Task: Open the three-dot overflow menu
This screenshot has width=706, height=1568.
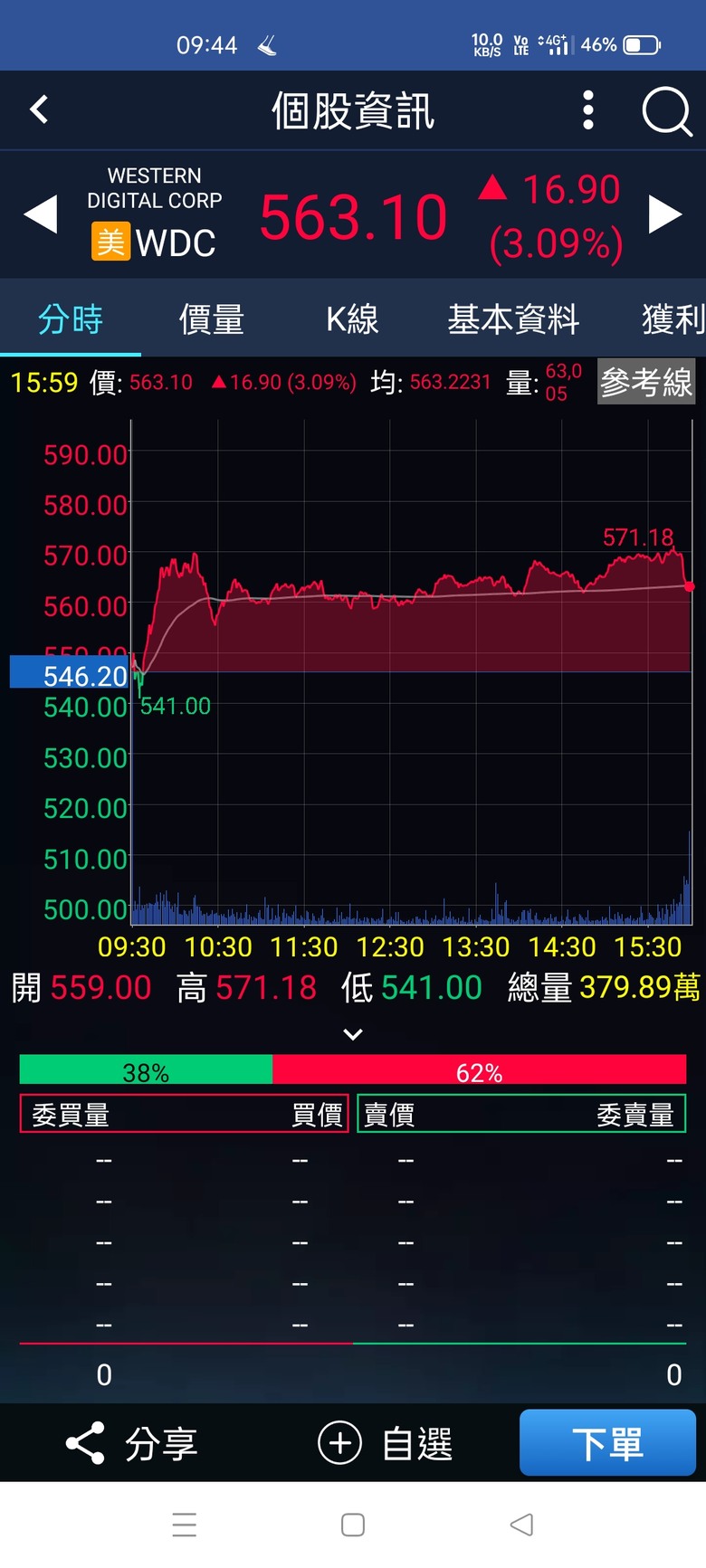Action: [x=588, y=110]
